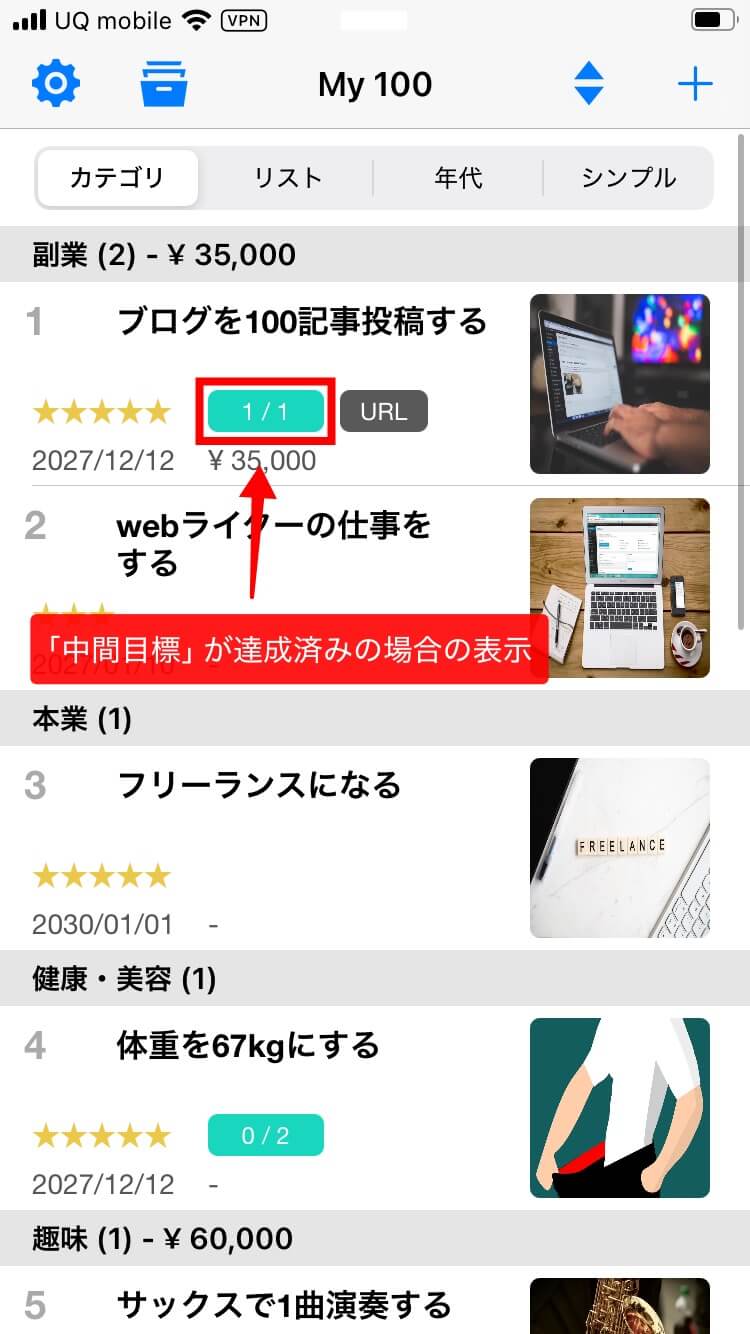Add a new item with plus
The height and width of the screenshot is (1334, 750).
pos(694,84)
